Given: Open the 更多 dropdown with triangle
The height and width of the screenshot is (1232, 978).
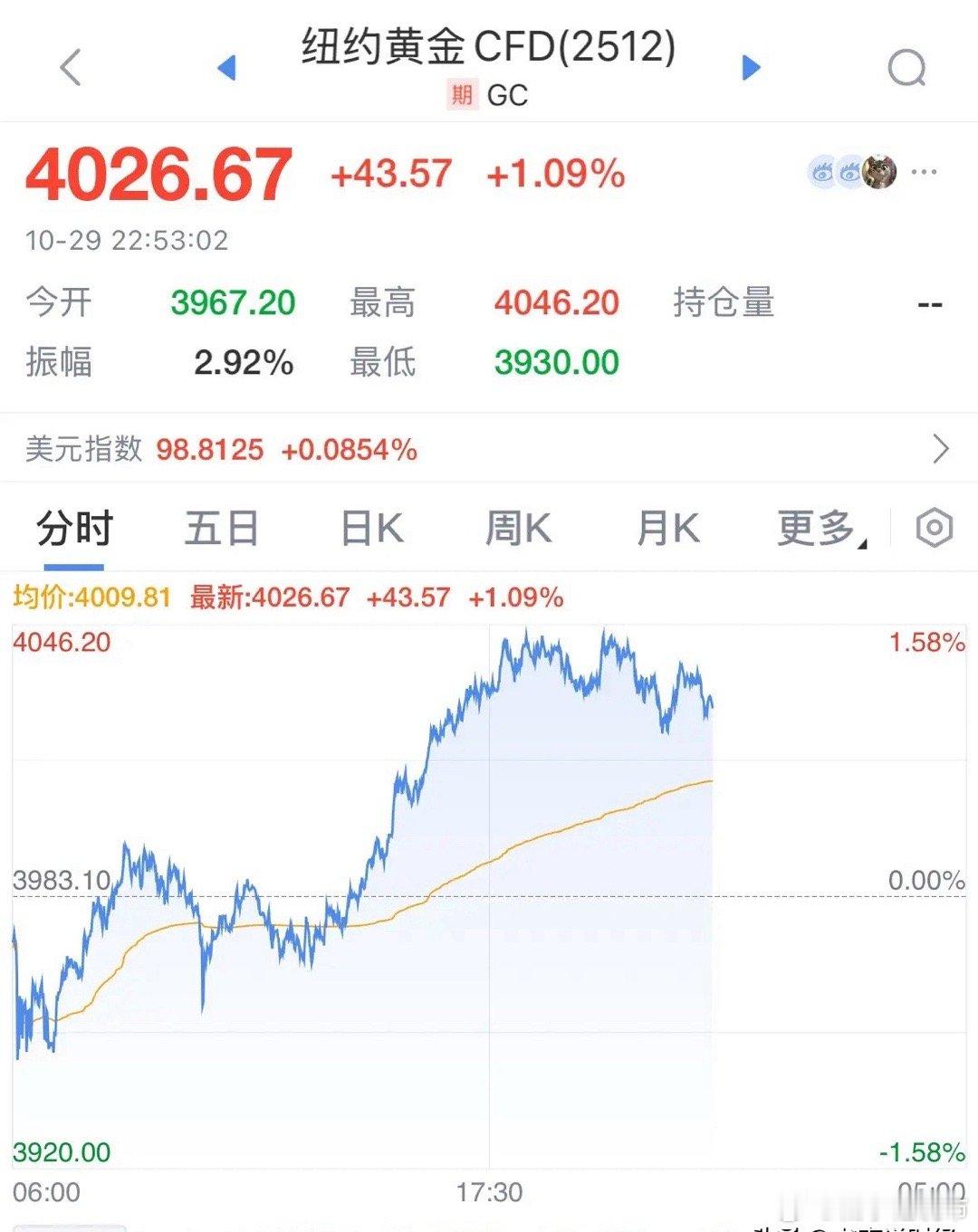Looking at the screenshot, I should pyautogui.click(x=818, y=526).
